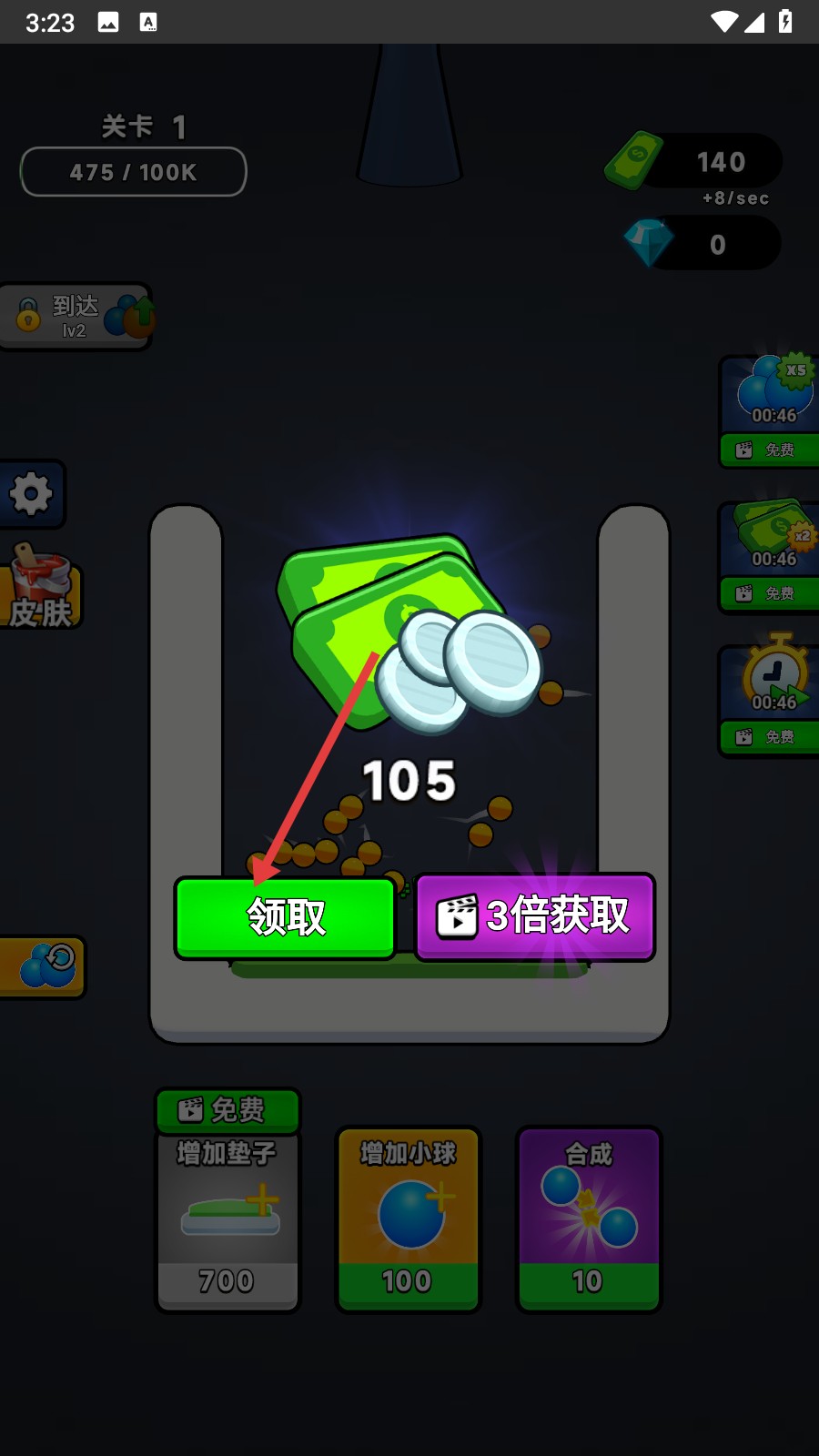Tap the ball reset icon button
Screen dimensions: 819x1456
[44, 966]
